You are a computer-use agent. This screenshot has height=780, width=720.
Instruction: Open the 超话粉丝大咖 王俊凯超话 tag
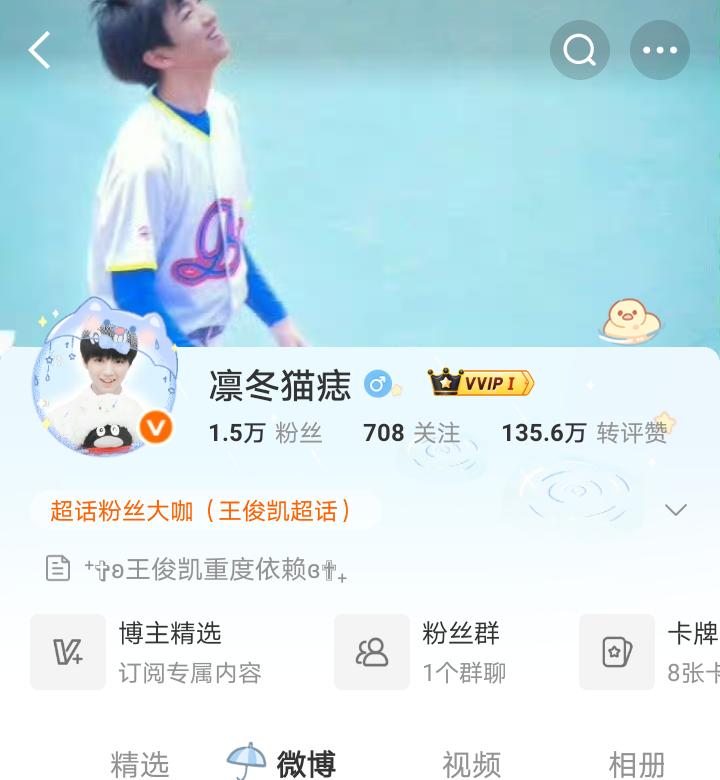202,511
